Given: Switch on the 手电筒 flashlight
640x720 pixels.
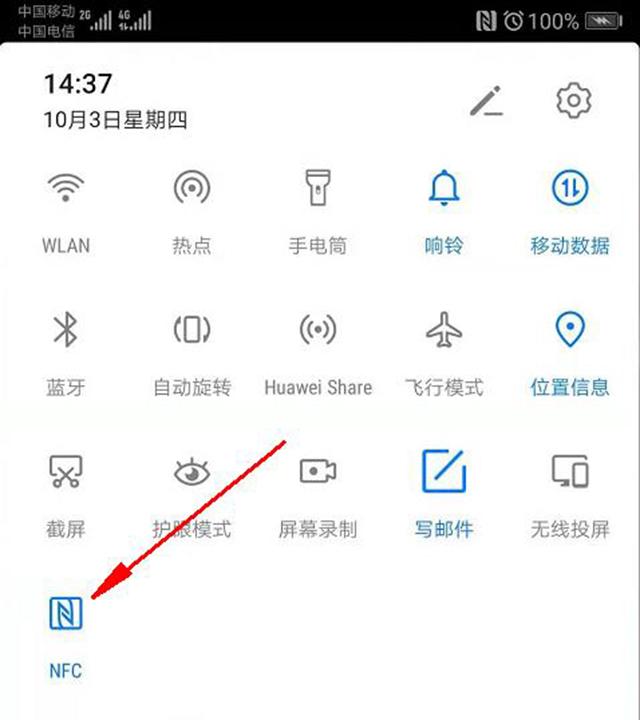Looking at the screenshot, I should (317, 189).
